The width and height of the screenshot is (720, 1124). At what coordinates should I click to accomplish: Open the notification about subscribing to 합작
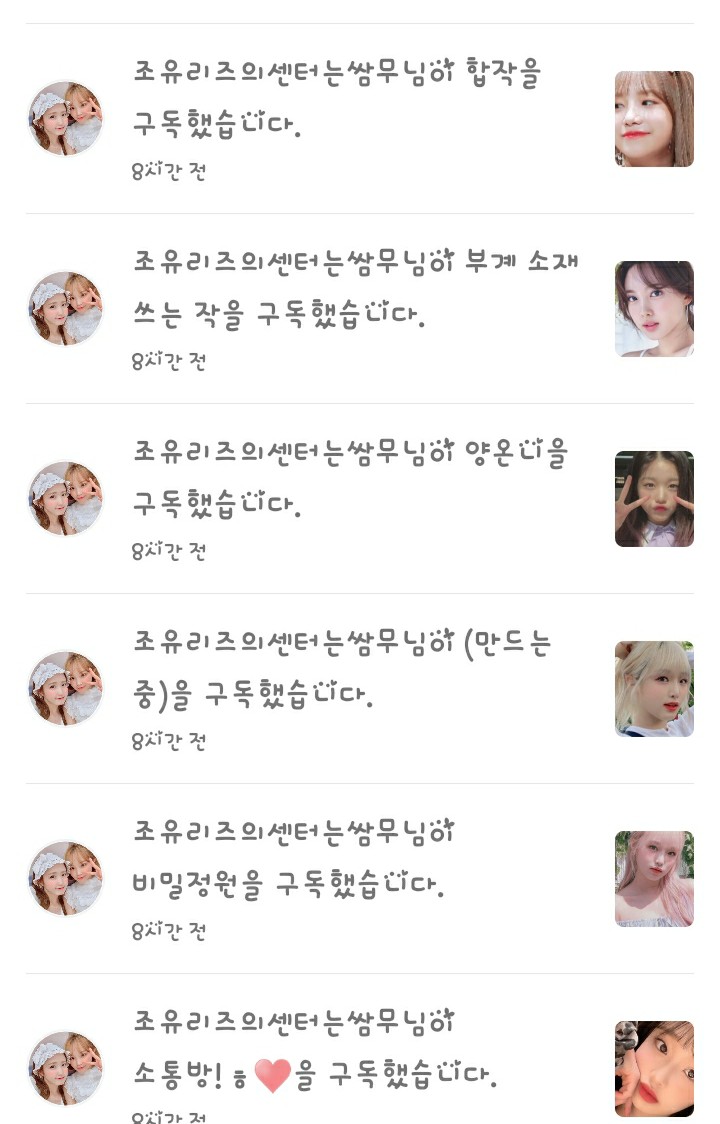pos(340,100)
